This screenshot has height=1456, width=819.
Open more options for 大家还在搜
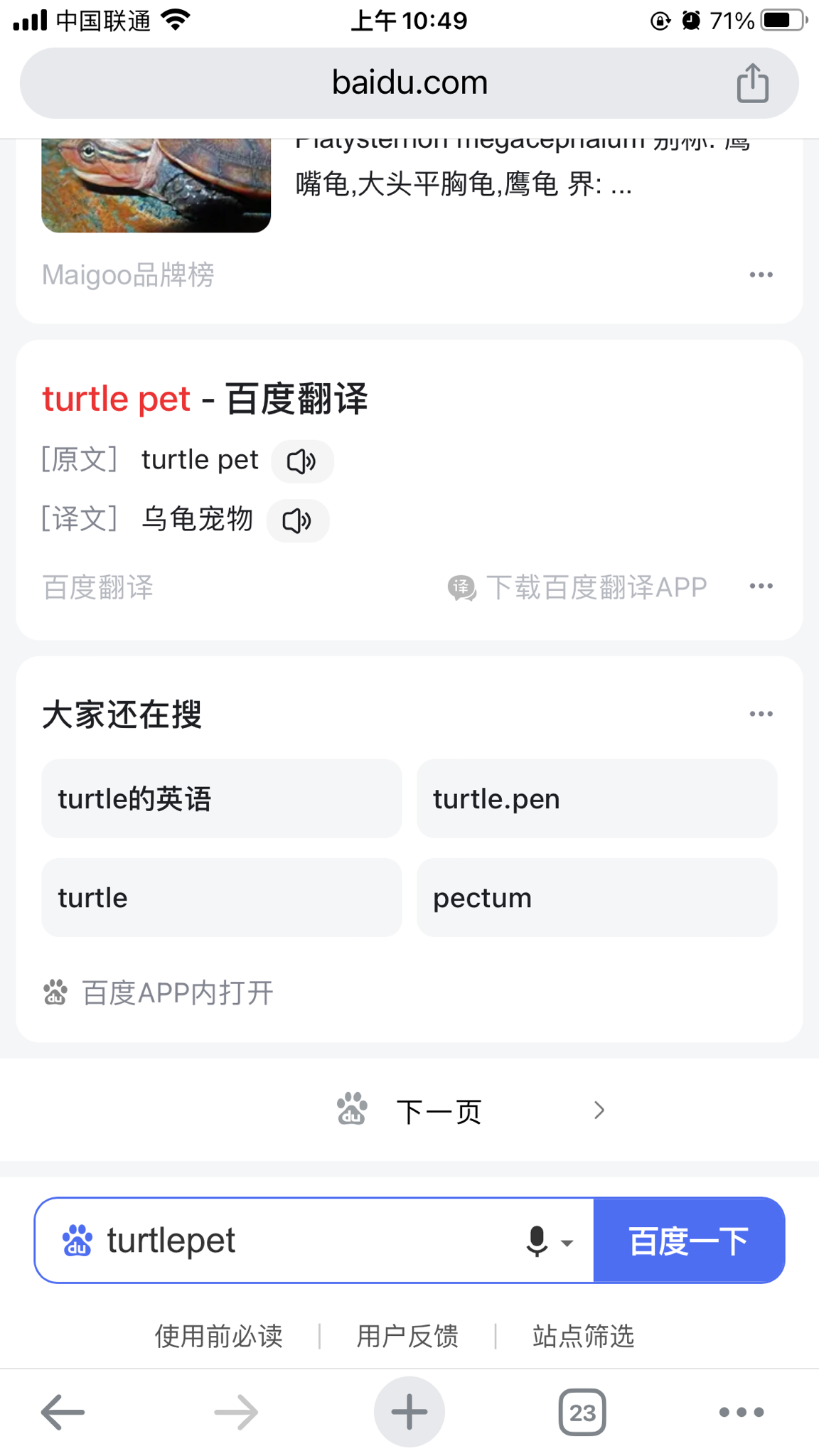(x=761, y=714)
